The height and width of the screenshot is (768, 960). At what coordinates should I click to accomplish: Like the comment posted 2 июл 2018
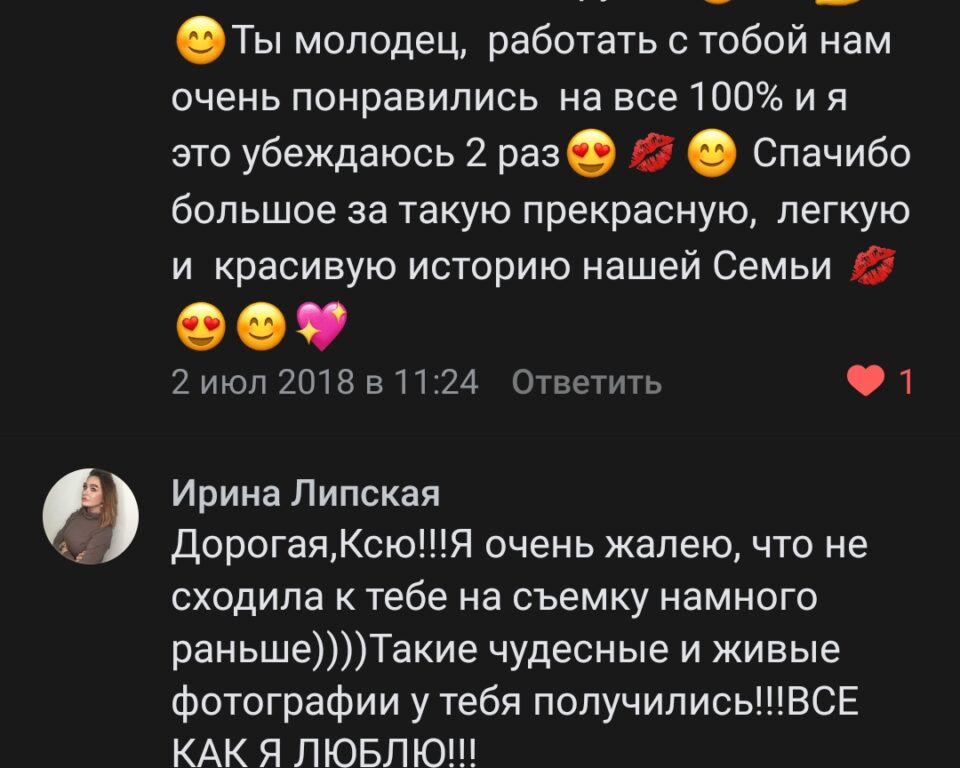(x=865, y=383)
